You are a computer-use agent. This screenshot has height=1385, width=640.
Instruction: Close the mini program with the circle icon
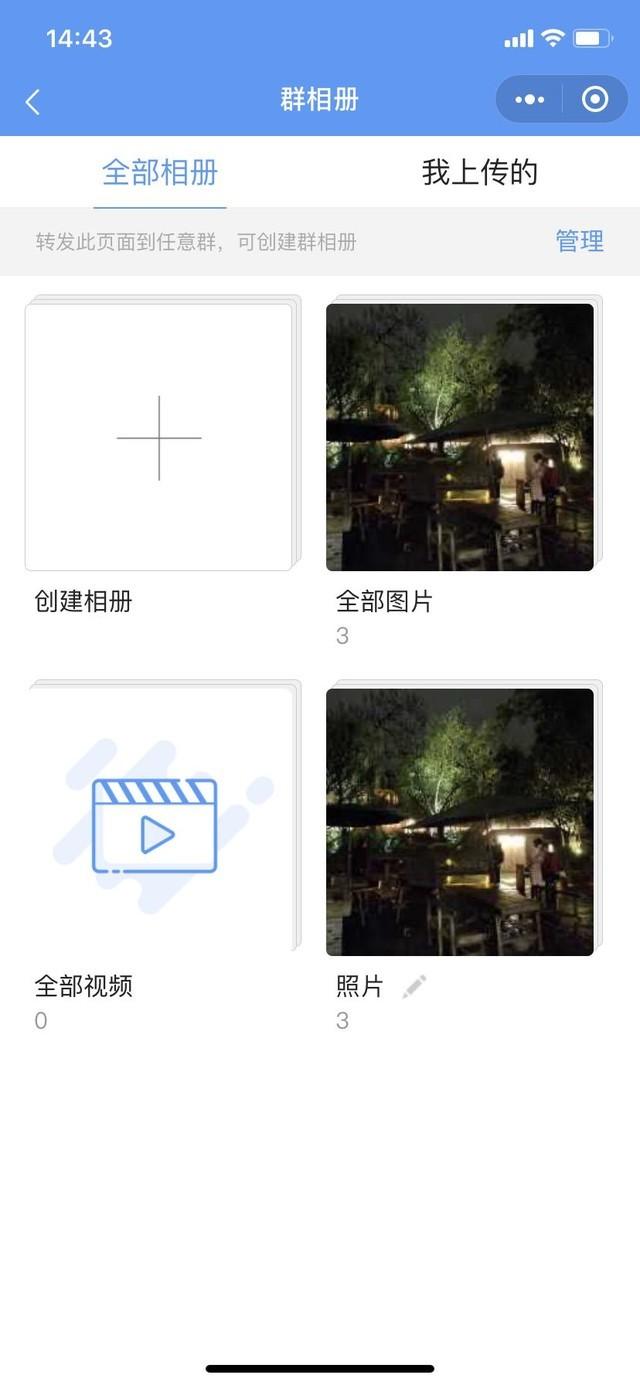pos(595,99)
